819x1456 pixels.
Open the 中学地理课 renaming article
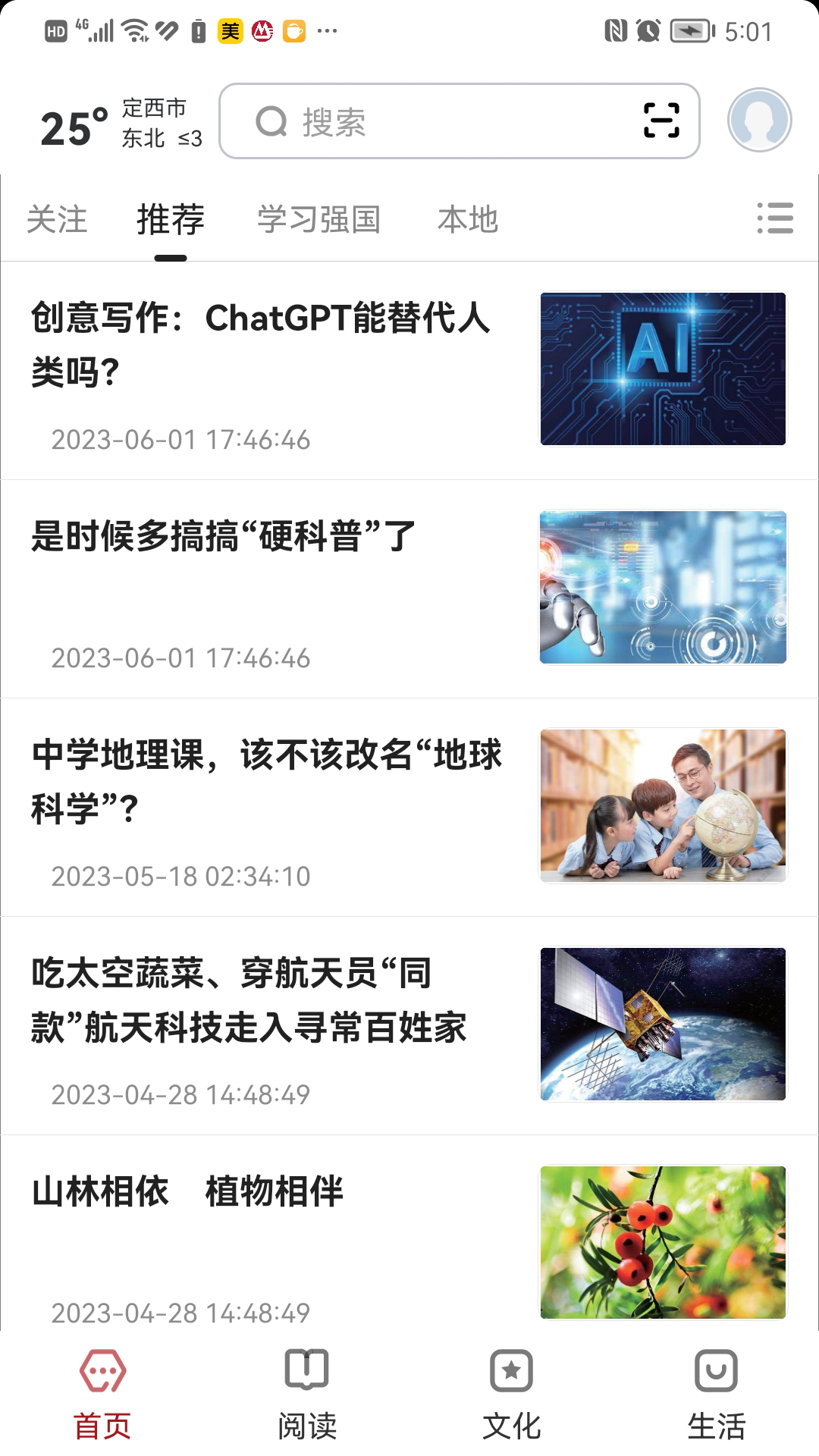[x=265, y=782]
